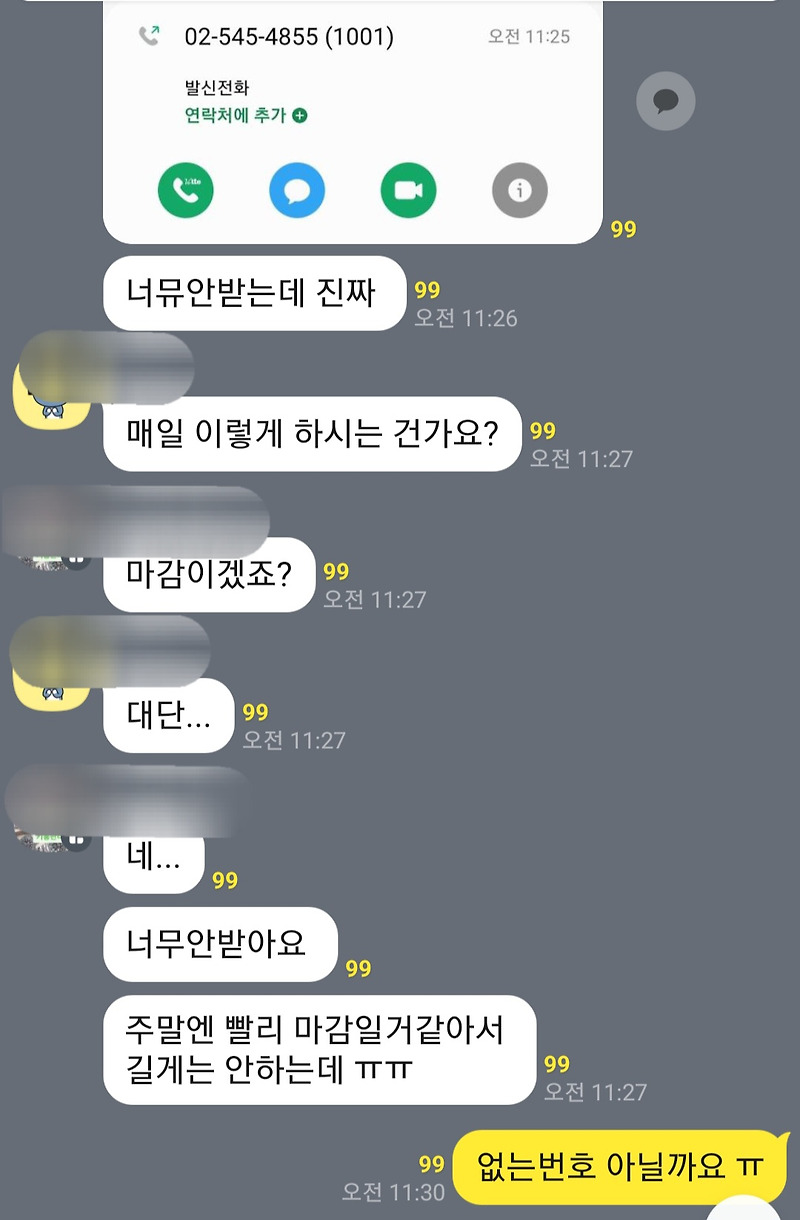The image size is (800, 1220).
Task: Start a video call with the green camera icon
Action: coord(408,190)
